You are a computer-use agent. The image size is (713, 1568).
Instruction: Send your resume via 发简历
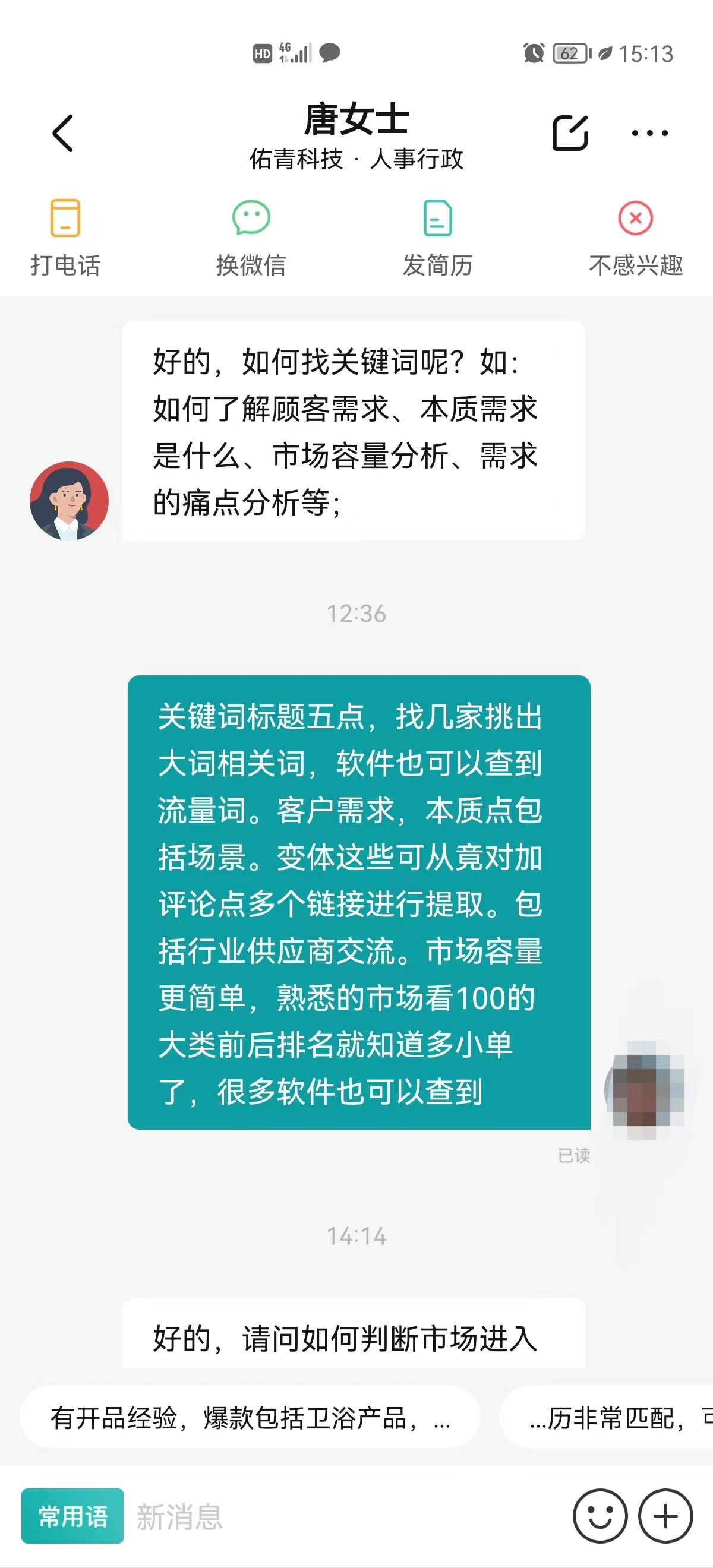click(437, 238)
